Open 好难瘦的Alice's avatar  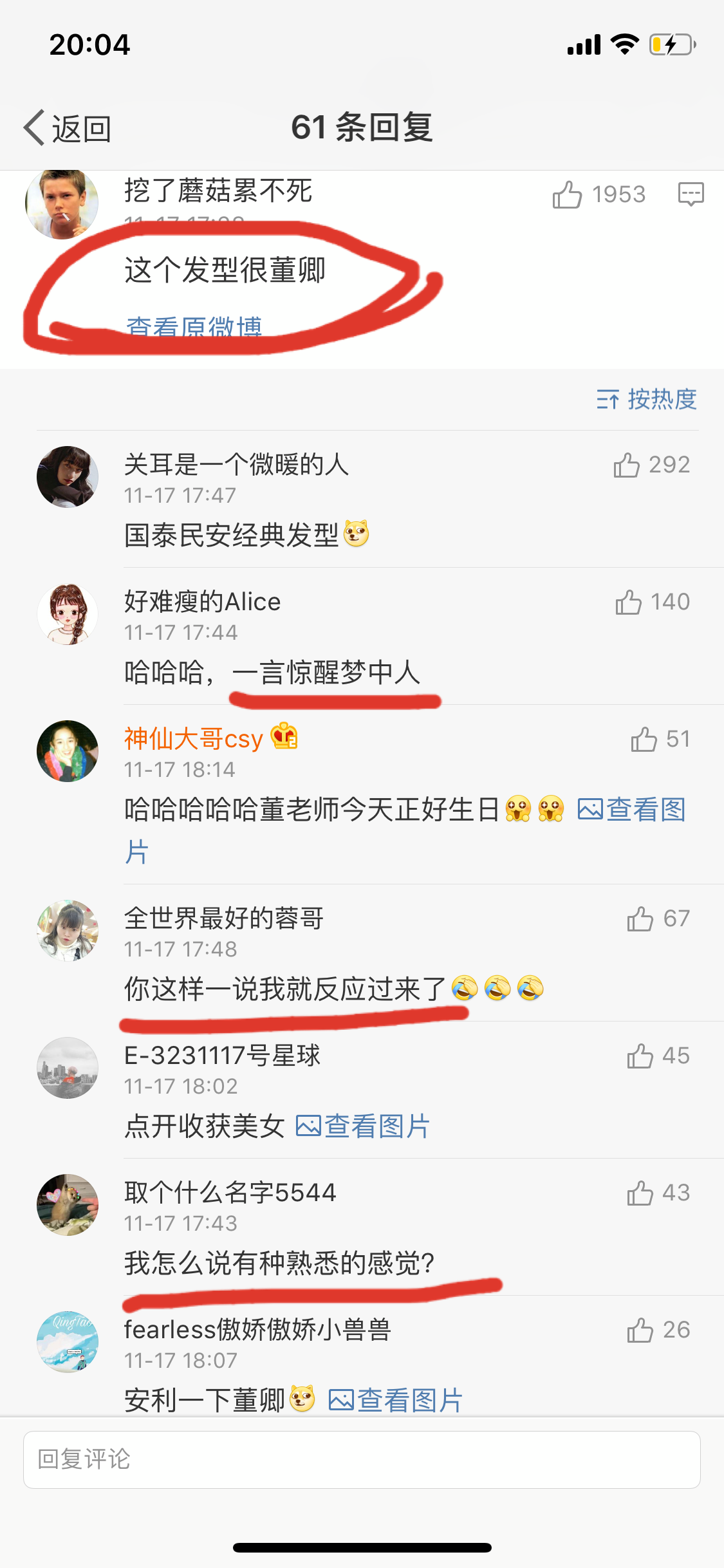coord(68,614)
